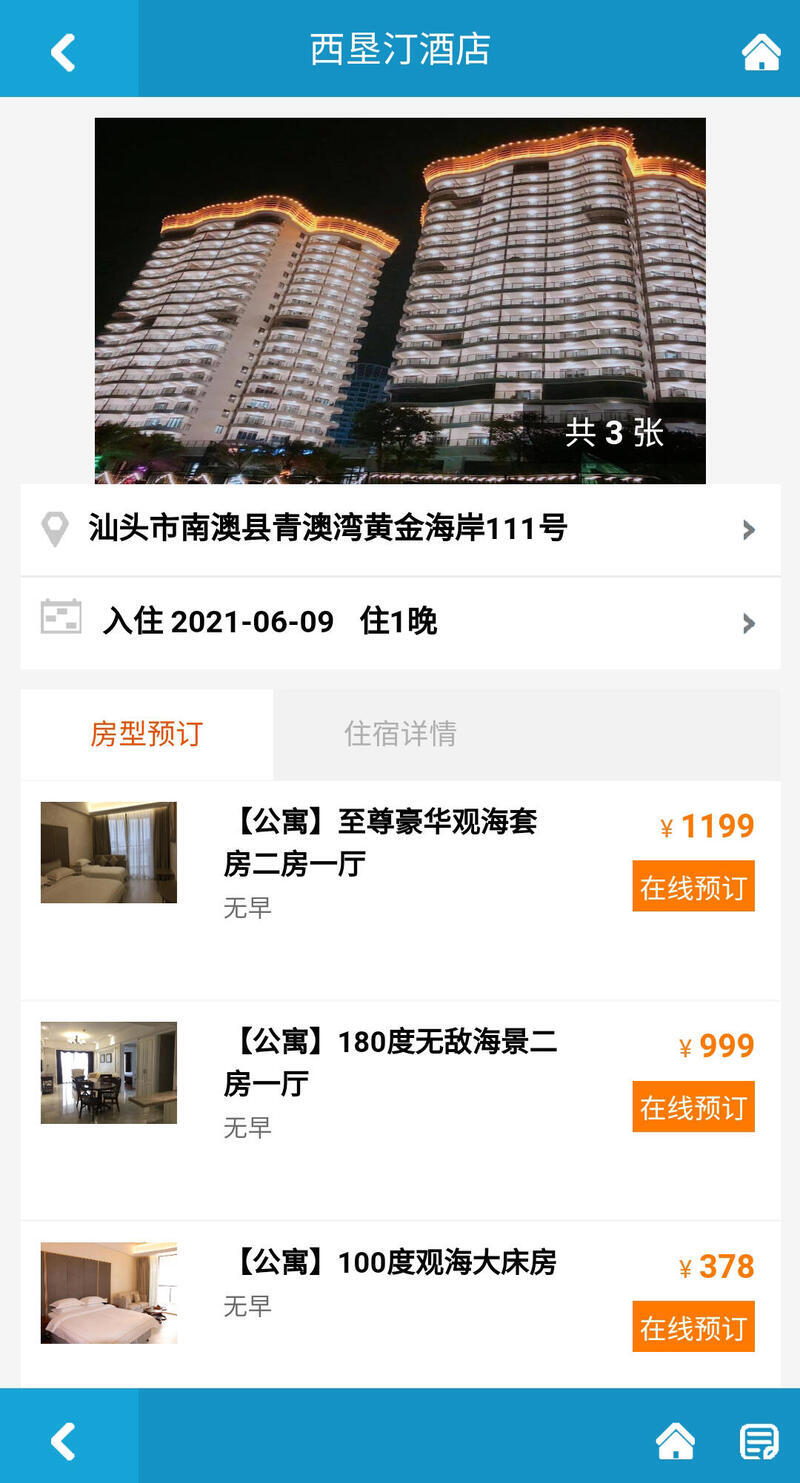Open the 至尊豪华观海套房 room thumbnail
The height and width of the screenshot is (1483, 800).
point(109,852)
